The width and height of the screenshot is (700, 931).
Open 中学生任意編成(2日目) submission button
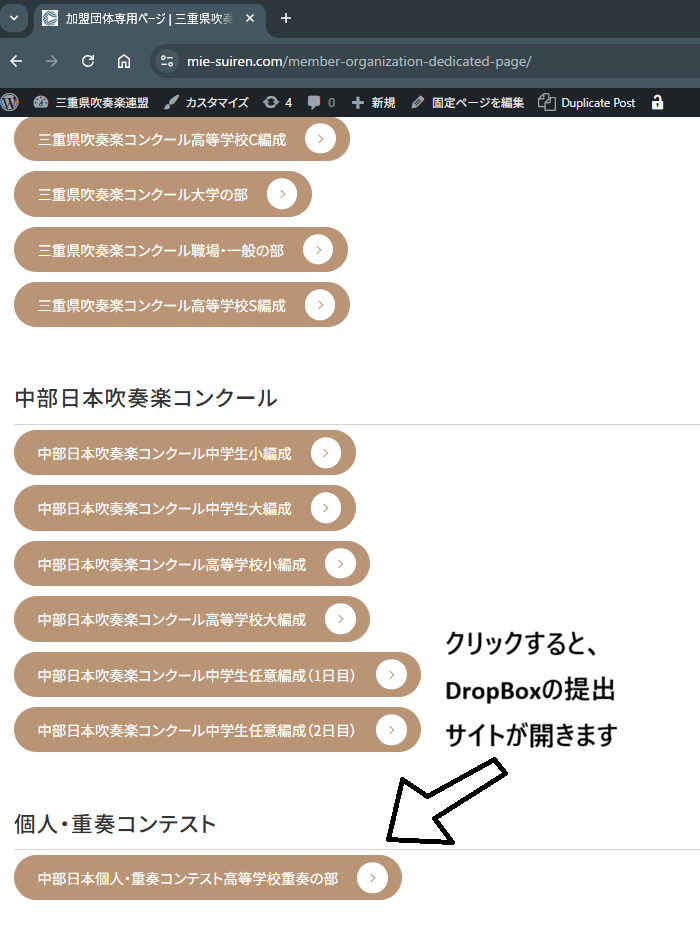[216, 730]
